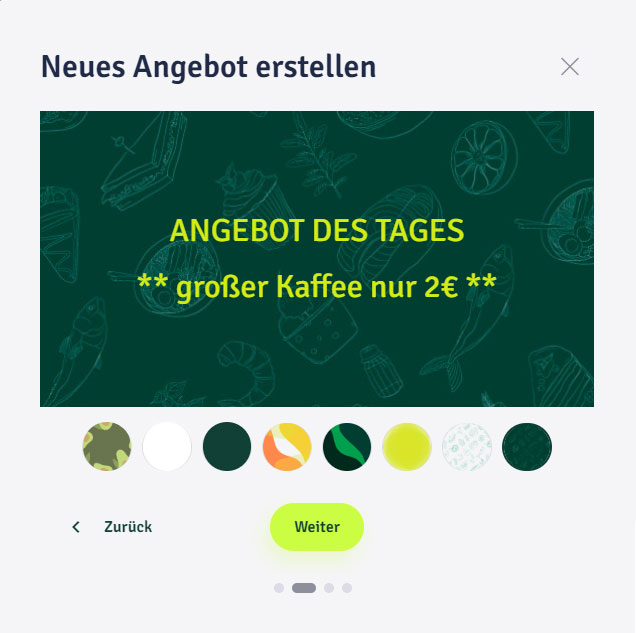Go back with the Zurück button
This screenshot has width=636, height=633.
pos(111,527)
